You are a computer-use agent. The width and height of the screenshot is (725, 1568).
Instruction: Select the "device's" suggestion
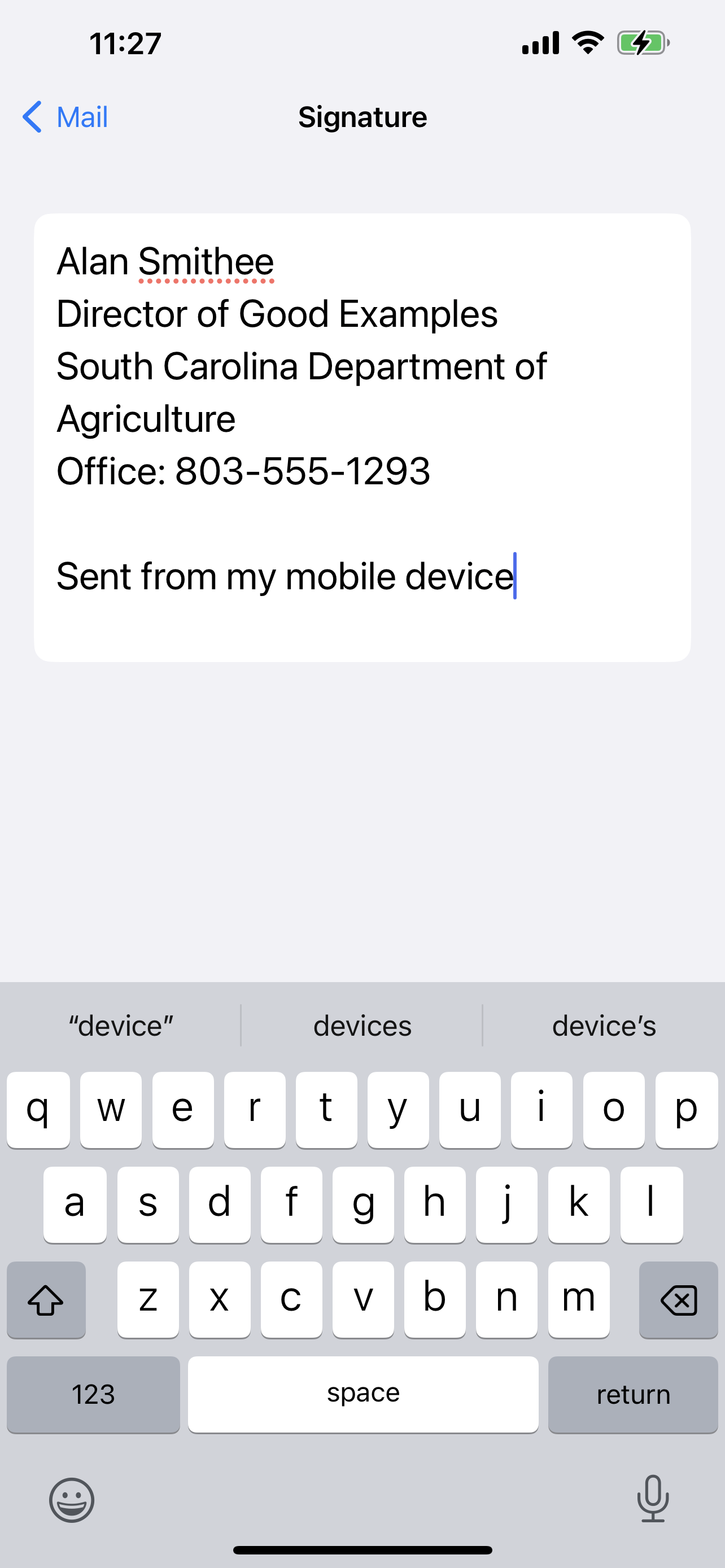click(x=604, y=1026)
